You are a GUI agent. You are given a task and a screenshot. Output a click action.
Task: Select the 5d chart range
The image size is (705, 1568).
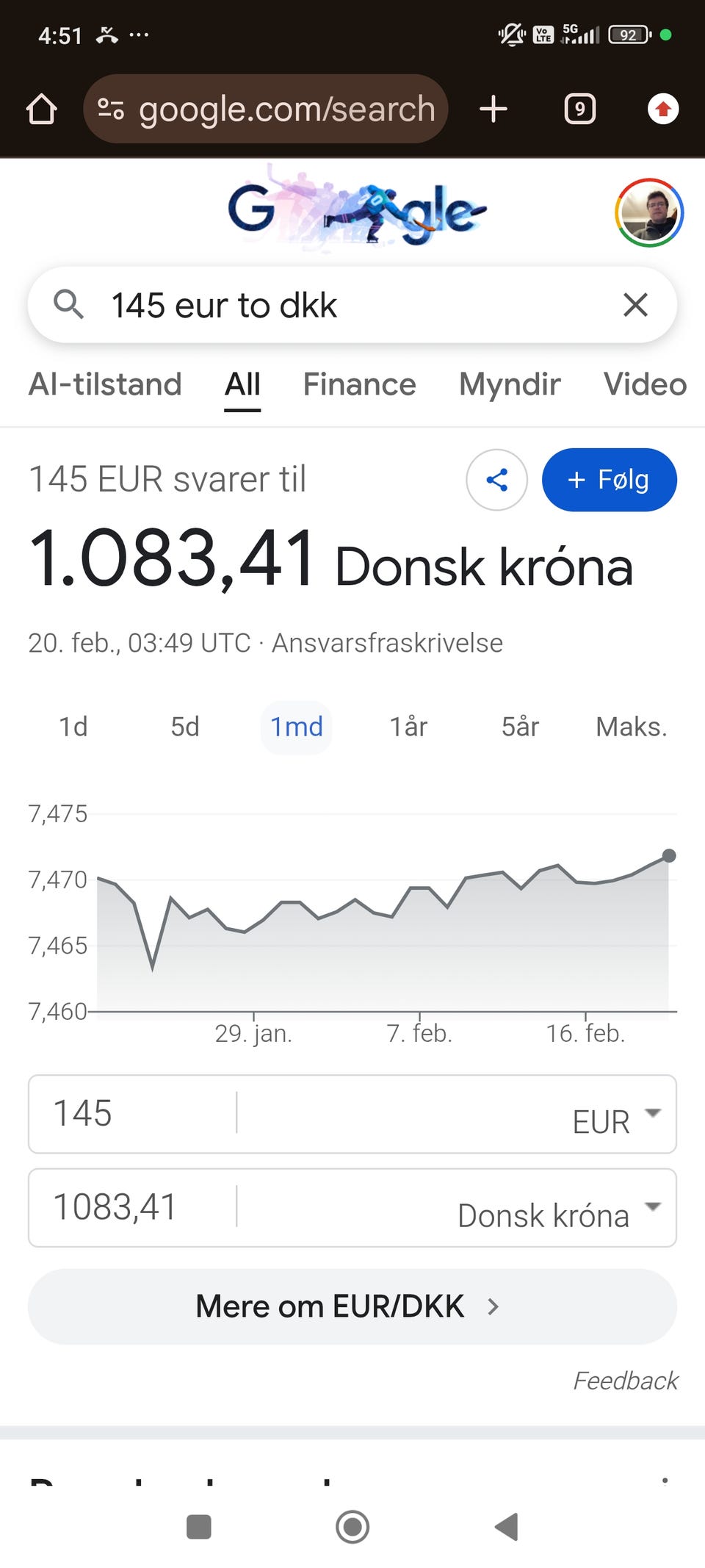pyautogui.click(x=185, y=727)
